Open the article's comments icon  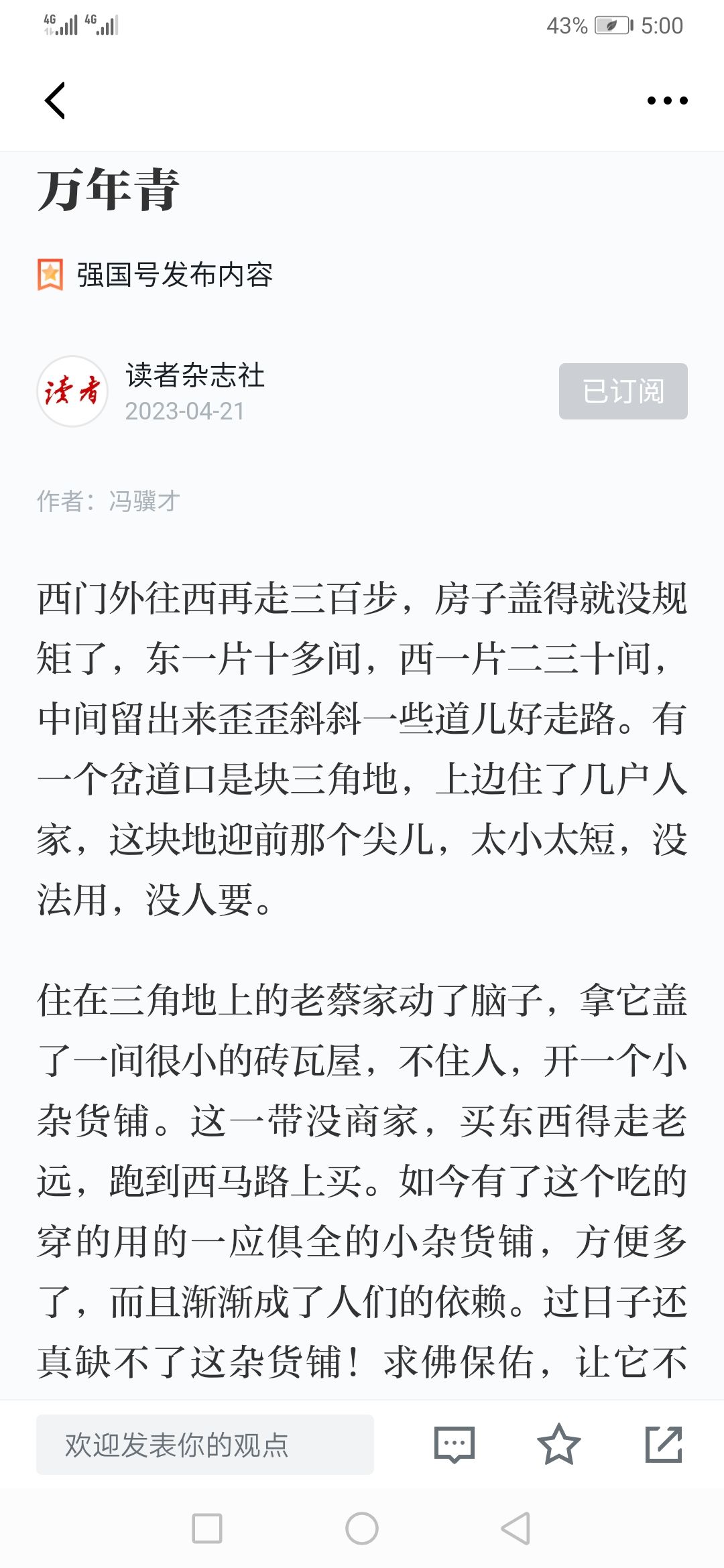455,1445
